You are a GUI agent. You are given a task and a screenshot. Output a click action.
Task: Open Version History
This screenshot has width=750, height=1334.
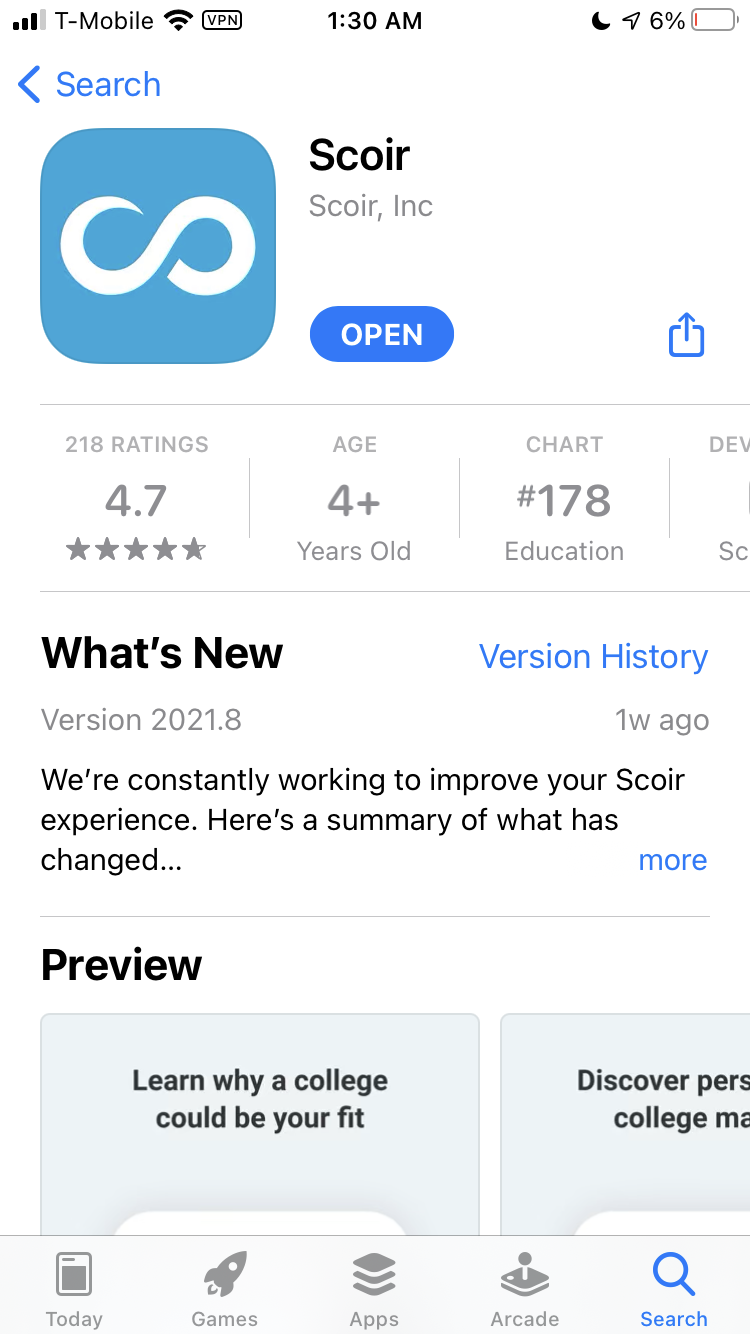point(593,656)
